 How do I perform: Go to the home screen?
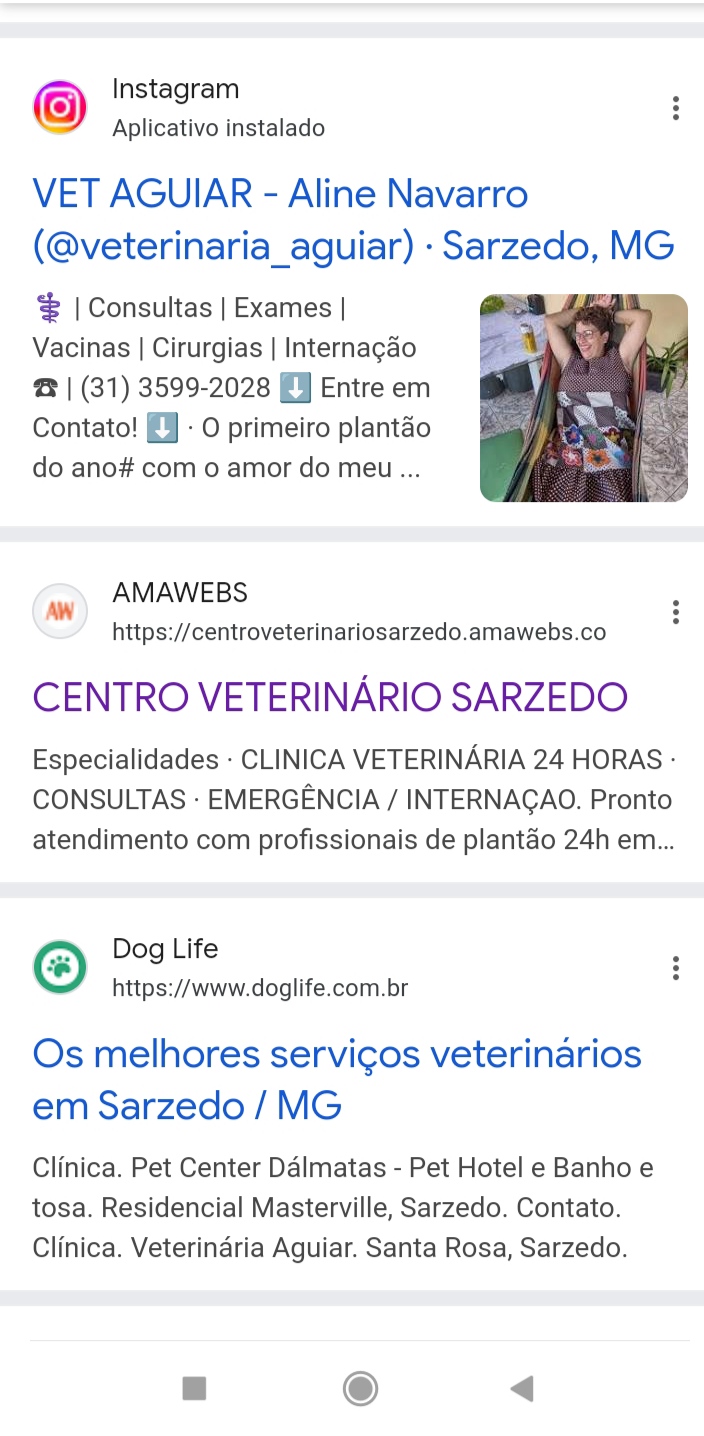pos(360,1388)
